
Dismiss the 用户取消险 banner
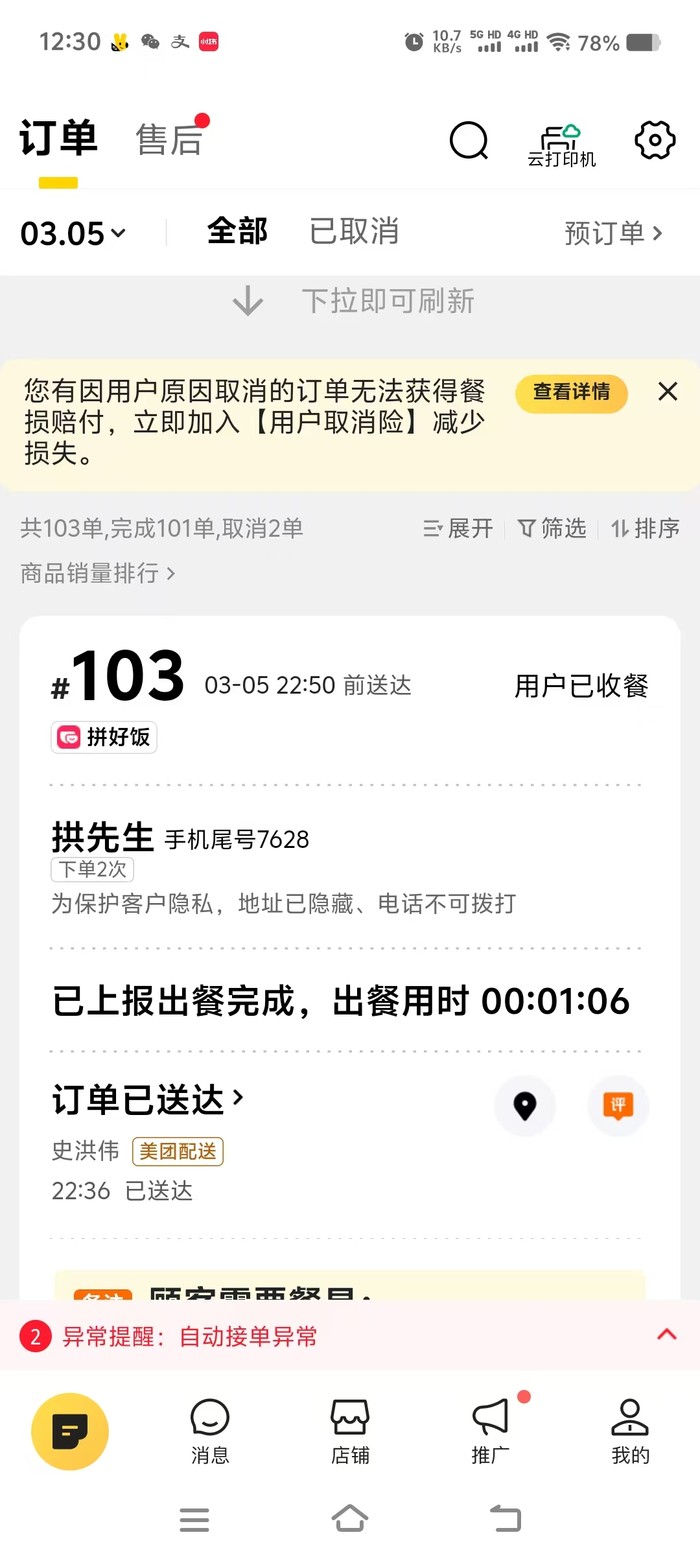point(668,392)
